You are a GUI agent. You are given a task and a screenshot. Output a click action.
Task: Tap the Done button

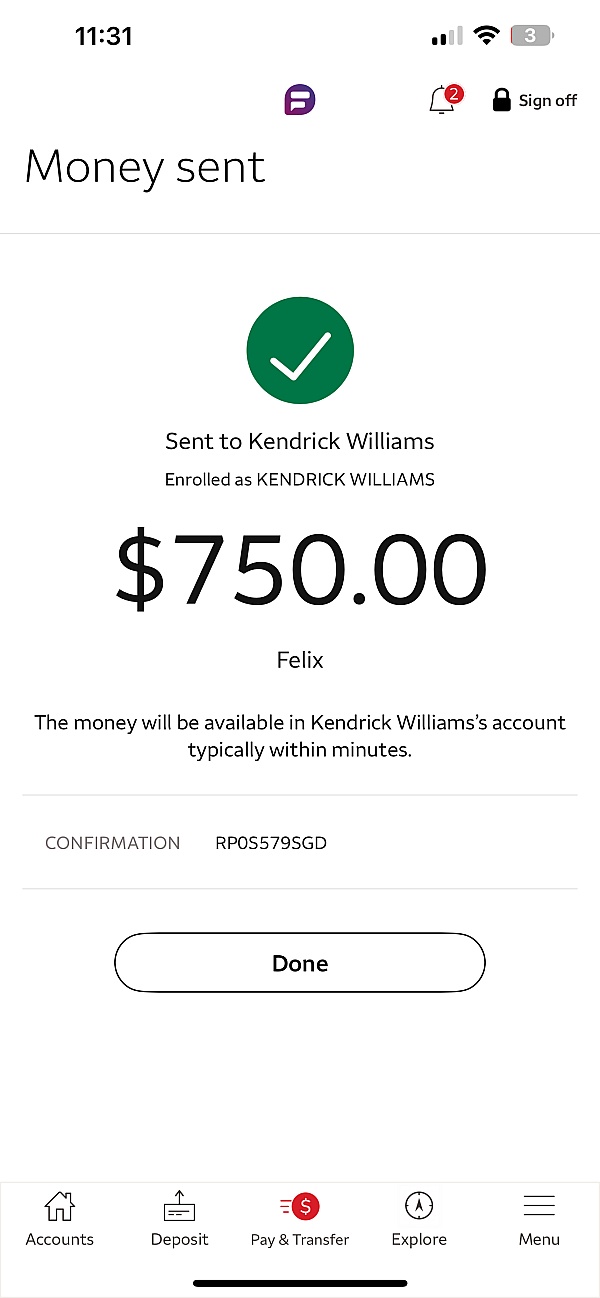[x=300, y=963]
